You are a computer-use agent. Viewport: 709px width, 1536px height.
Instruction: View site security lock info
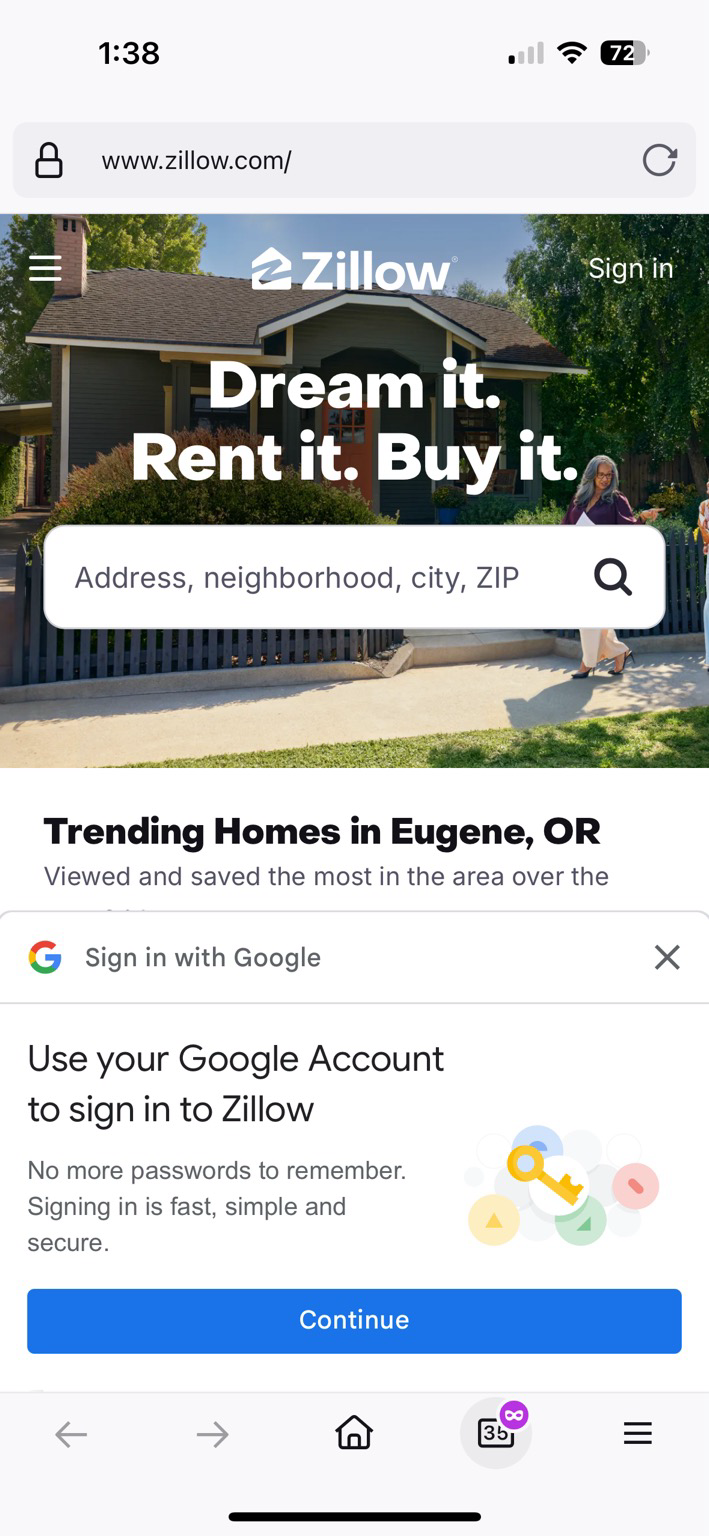(x=49, y=160)
